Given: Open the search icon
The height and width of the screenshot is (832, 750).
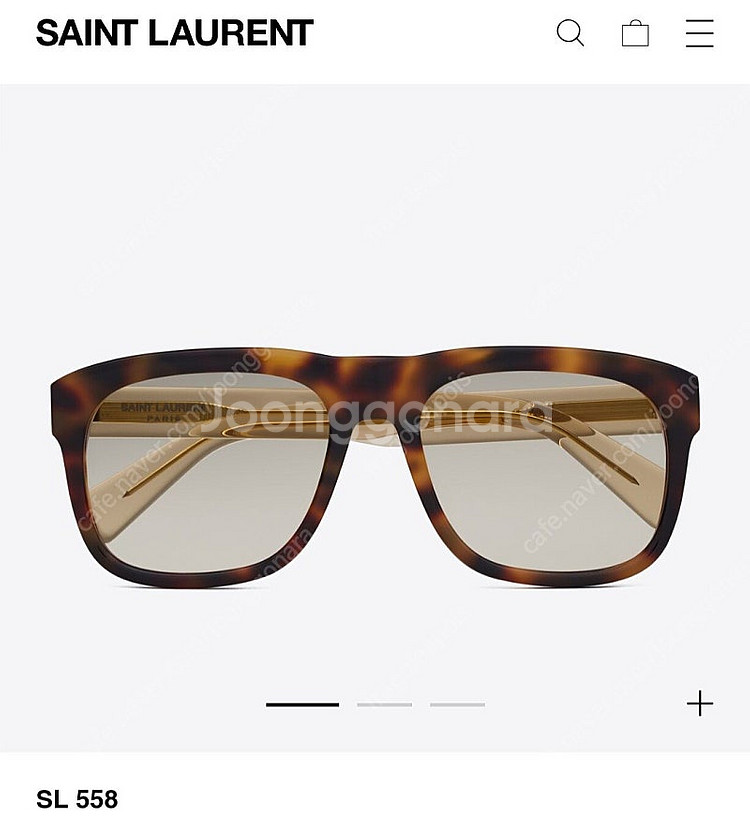Looking at the screenshot, I should click(570, 33).
